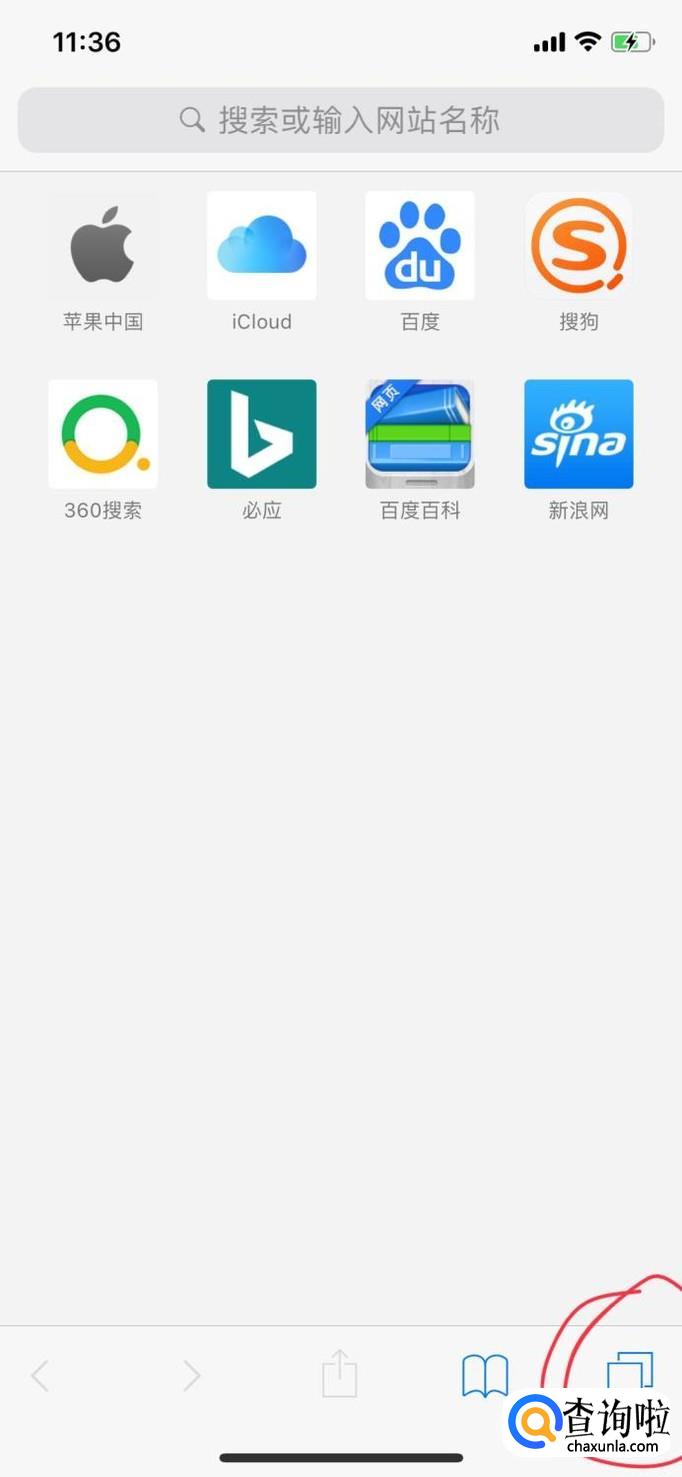Show all open tabs
The image size is (682, 1477).
pyautogui.click(x=630, y=1372)
